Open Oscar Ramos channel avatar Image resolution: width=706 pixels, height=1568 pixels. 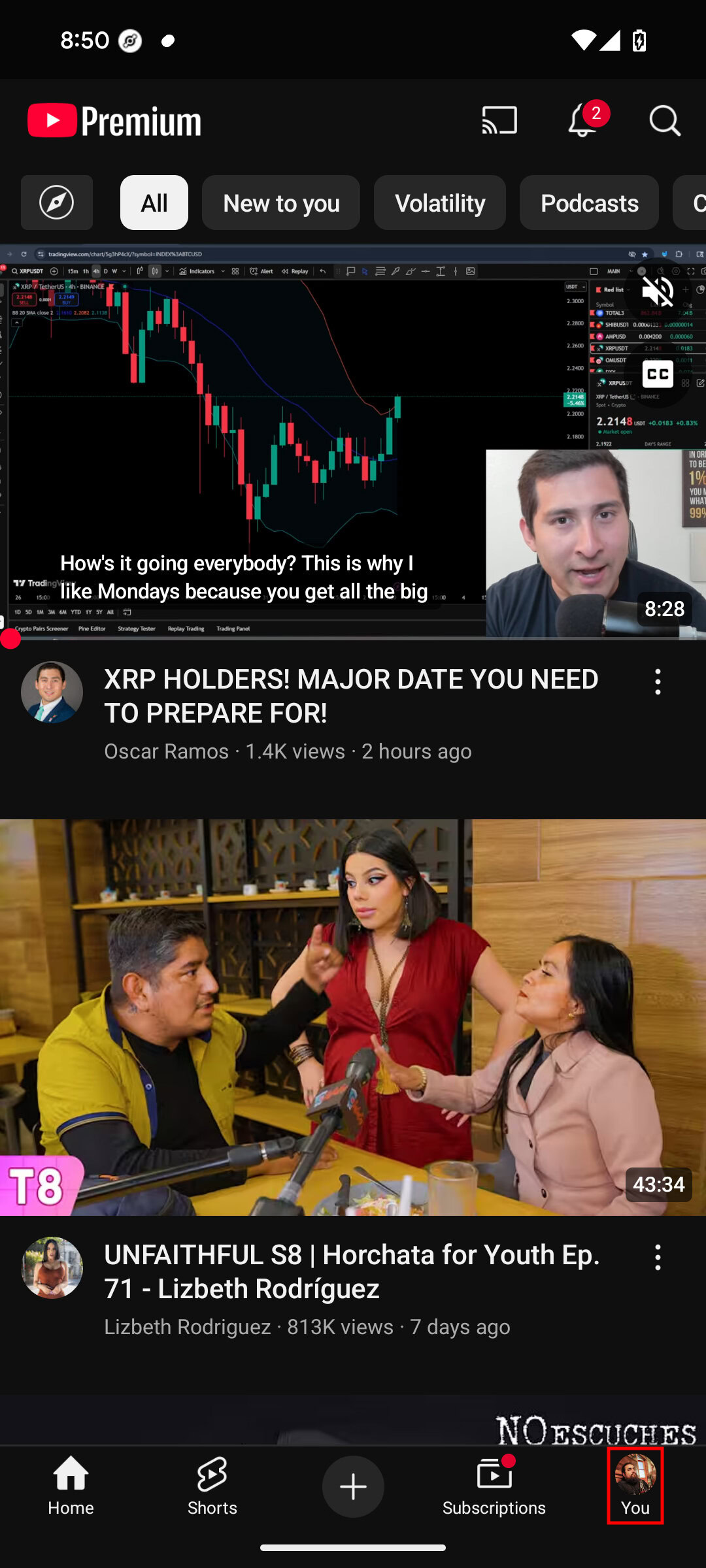pyautogui.click(x=52, y=692)
